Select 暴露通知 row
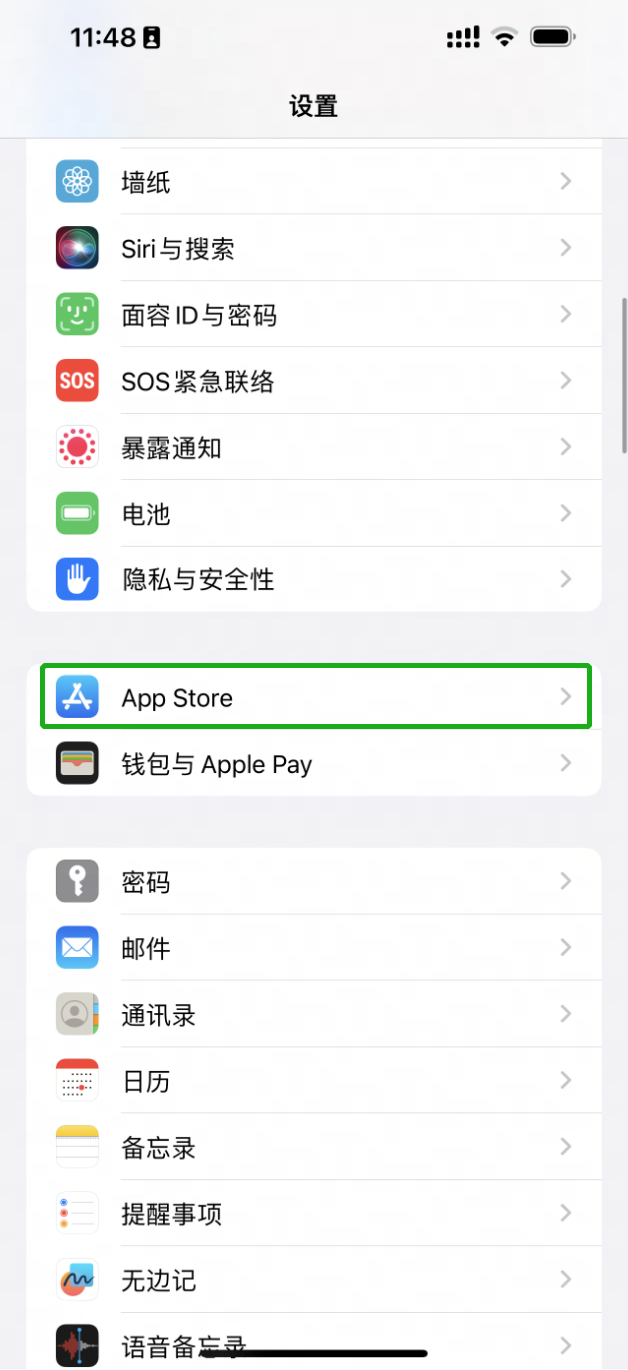This screenshot has width=628, height=1370. click(x=314, y=447)
